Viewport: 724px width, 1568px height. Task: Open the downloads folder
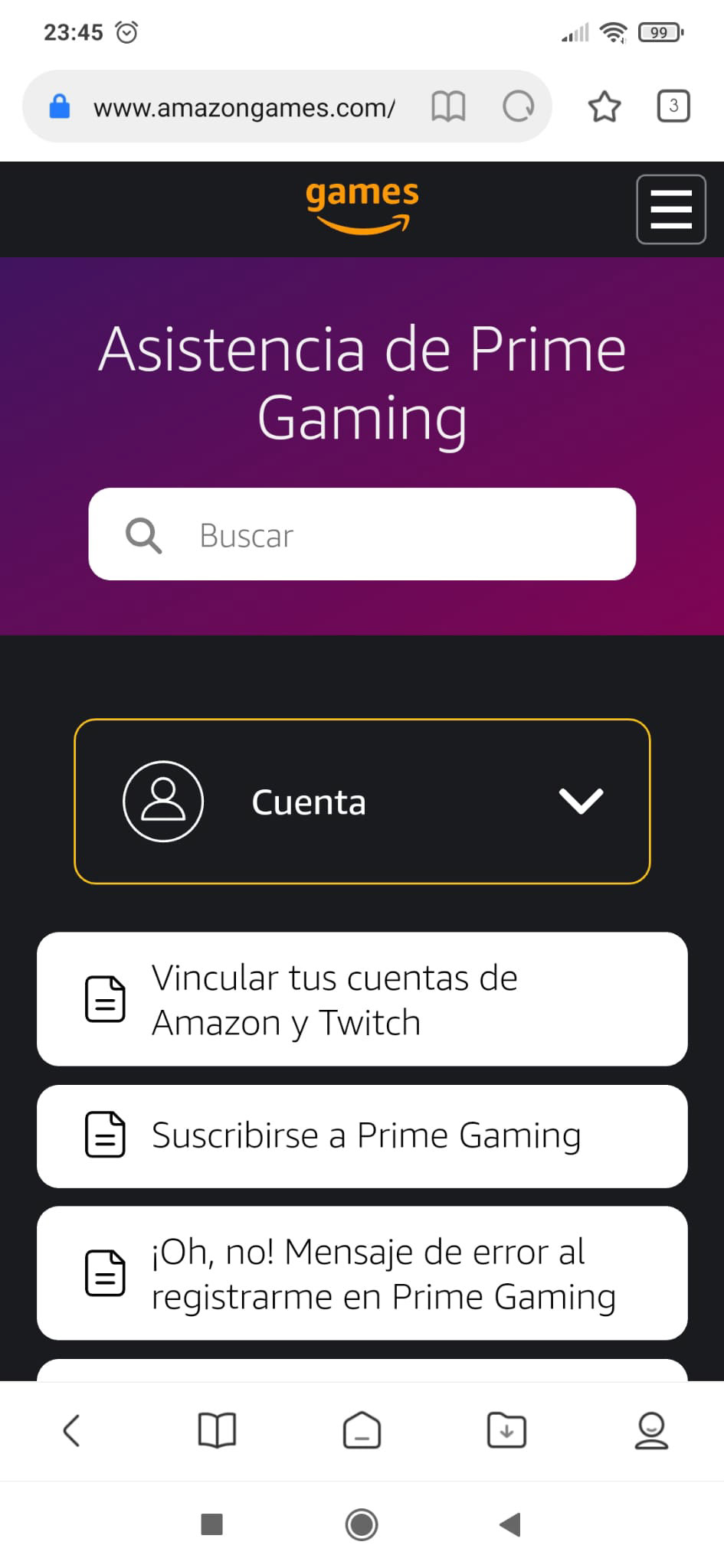pyautogui.click(x=506, y=1430)
